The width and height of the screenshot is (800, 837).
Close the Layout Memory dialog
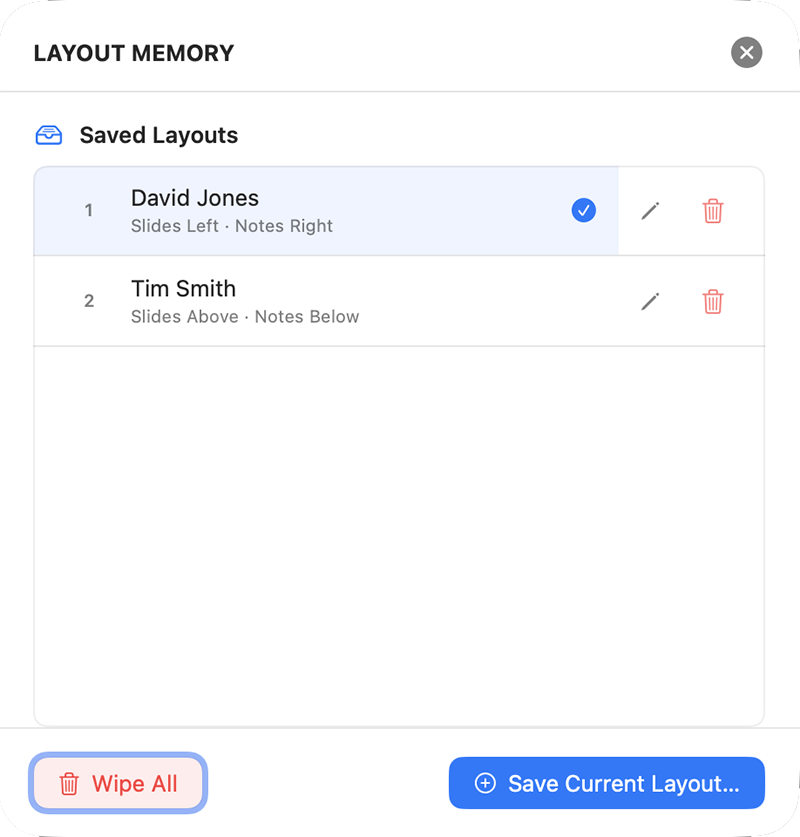click(x=746, y=52)
